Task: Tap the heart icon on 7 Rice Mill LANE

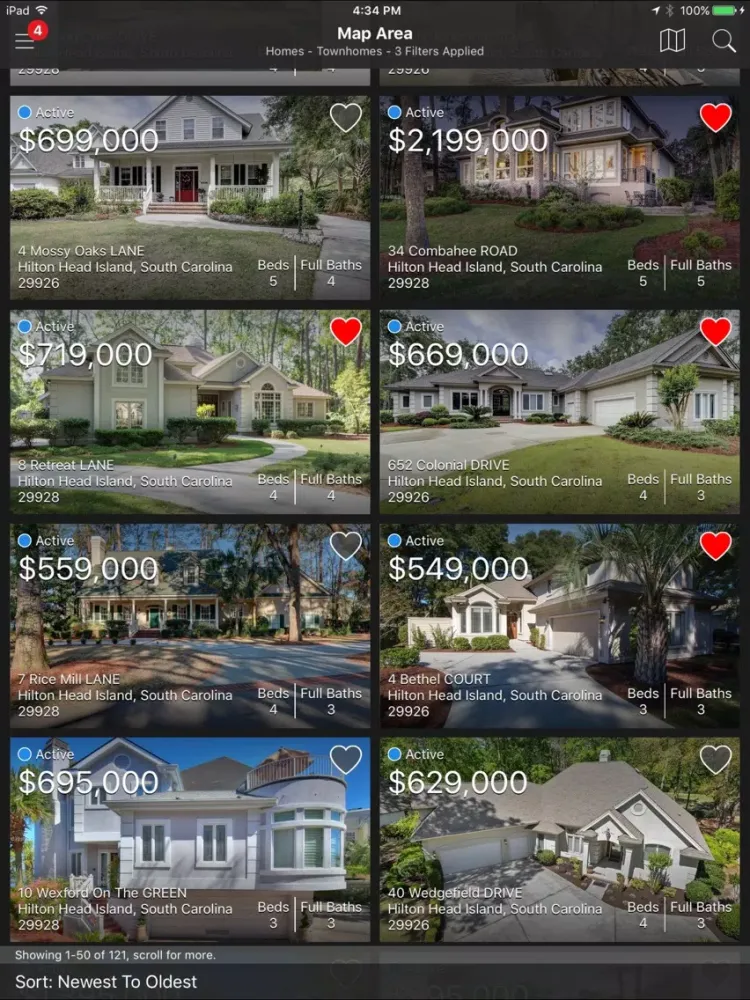Action: click(x=345, y=546)
